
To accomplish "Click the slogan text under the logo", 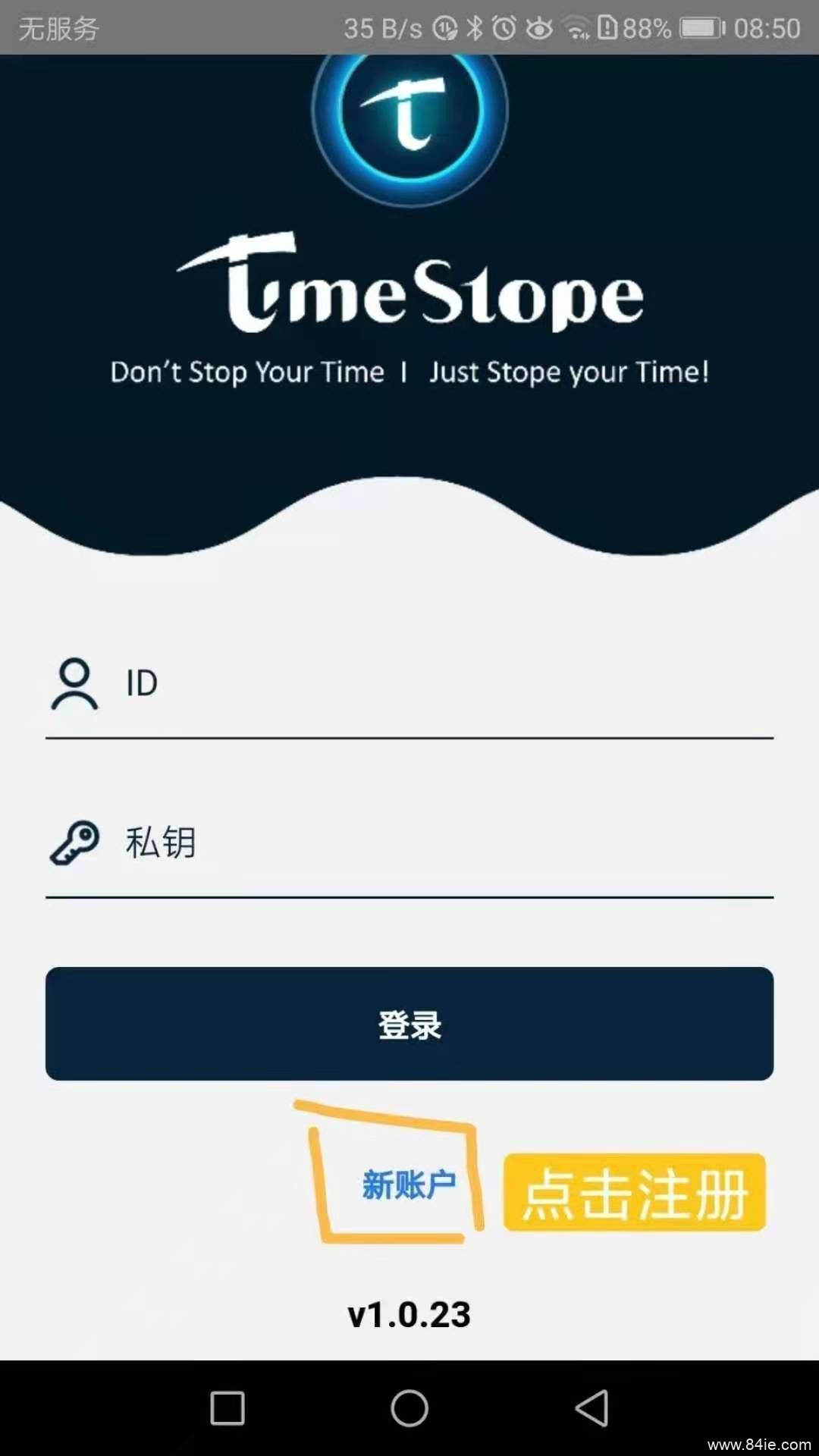I will pos(409,372).
